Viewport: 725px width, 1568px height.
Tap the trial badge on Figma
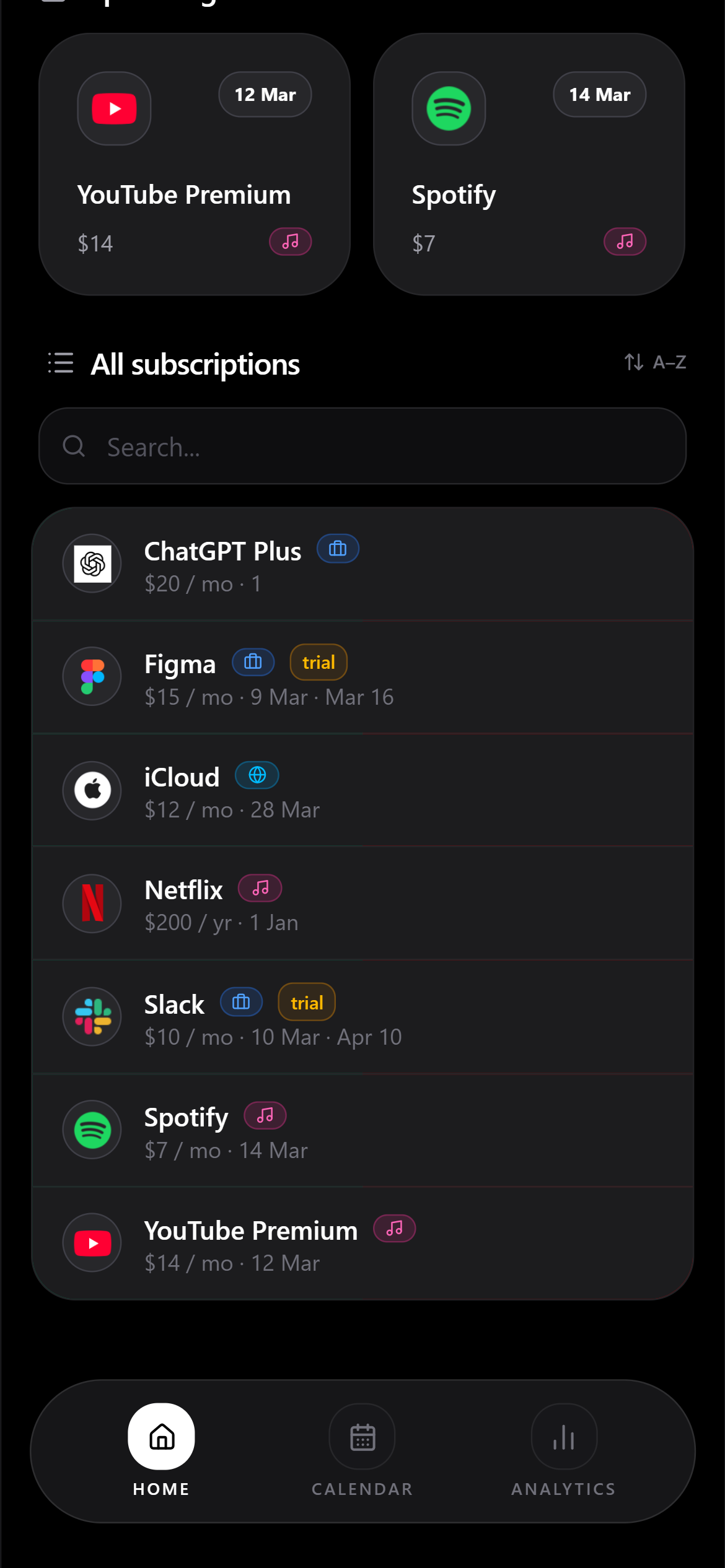(318, 661)
